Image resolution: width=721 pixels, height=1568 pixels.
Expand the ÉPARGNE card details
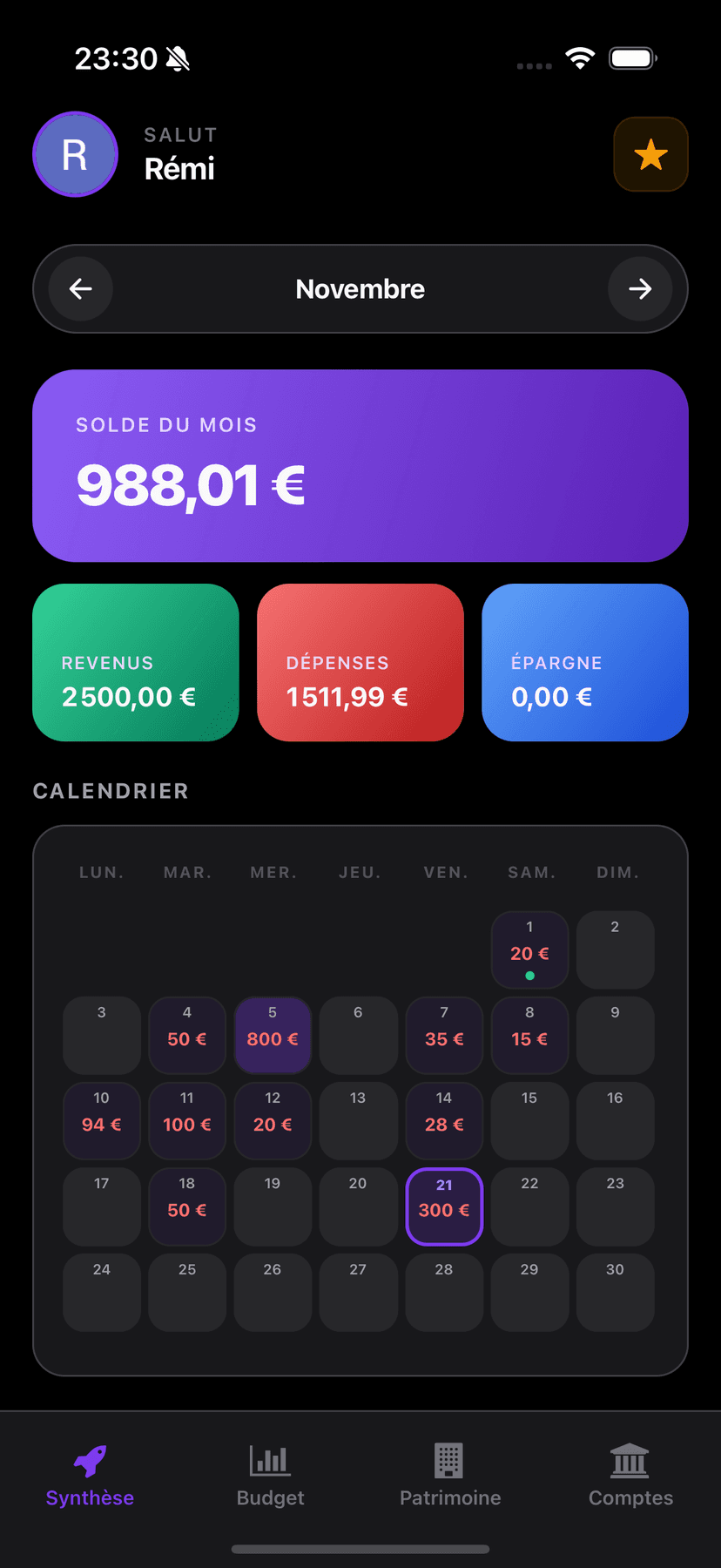pos(584,662)
